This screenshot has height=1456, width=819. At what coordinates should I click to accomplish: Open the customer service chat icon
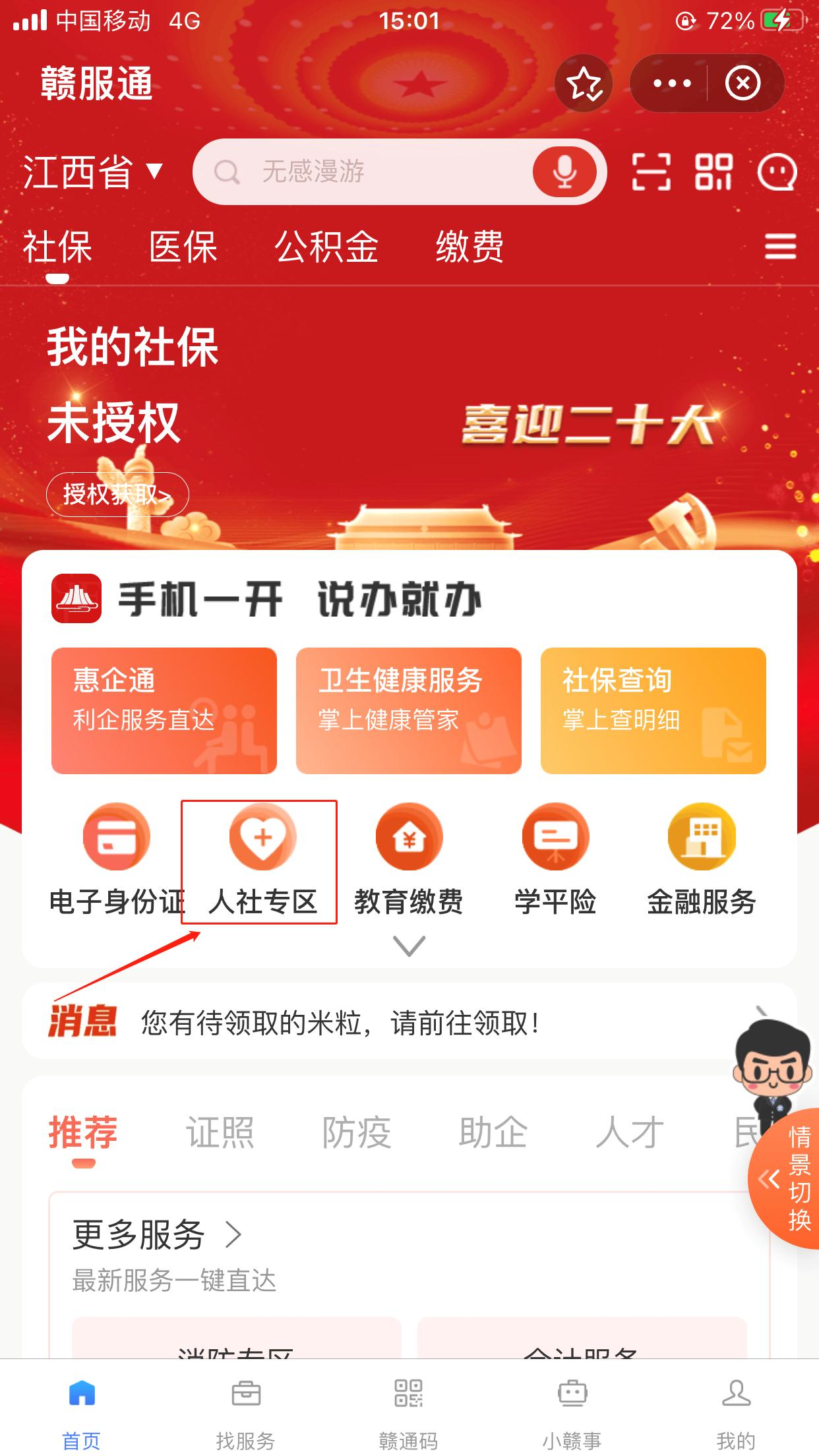coord(777,173)
